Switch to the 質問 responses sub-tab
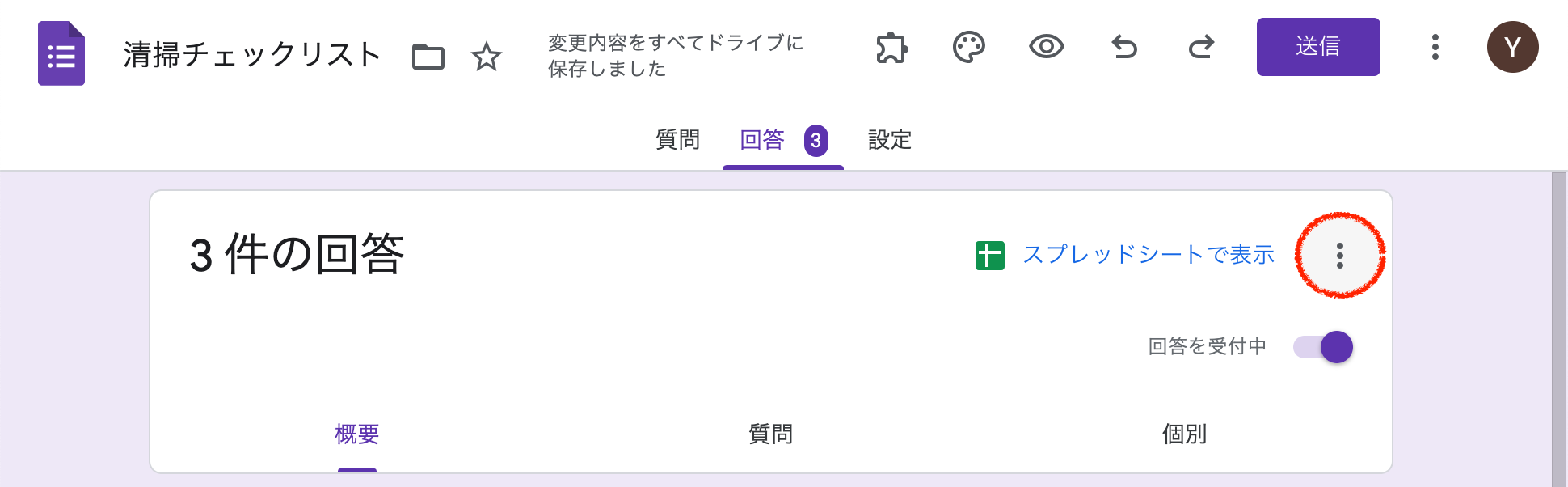 770,434
